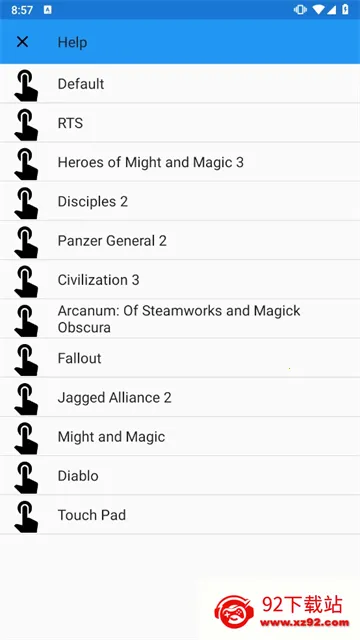The width and height of the screenshot is (360, 640).
Task: Open the Fallout help entry
Action: click(x=180, y=358)
